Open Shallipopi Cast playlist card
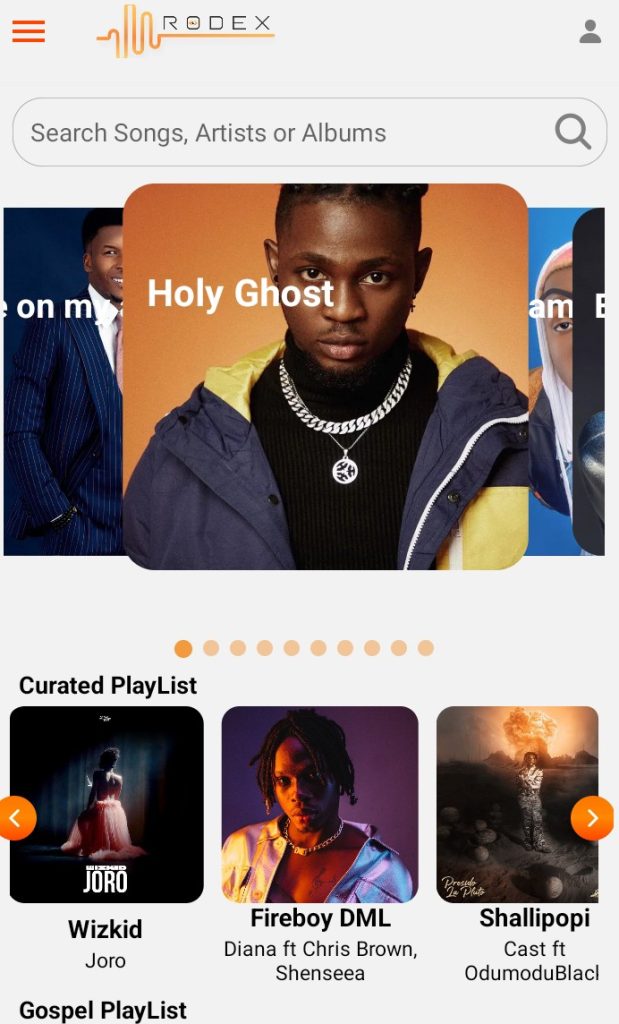Image resolution: width=619 pixels, height=1024 pixels. pos(517,805)
